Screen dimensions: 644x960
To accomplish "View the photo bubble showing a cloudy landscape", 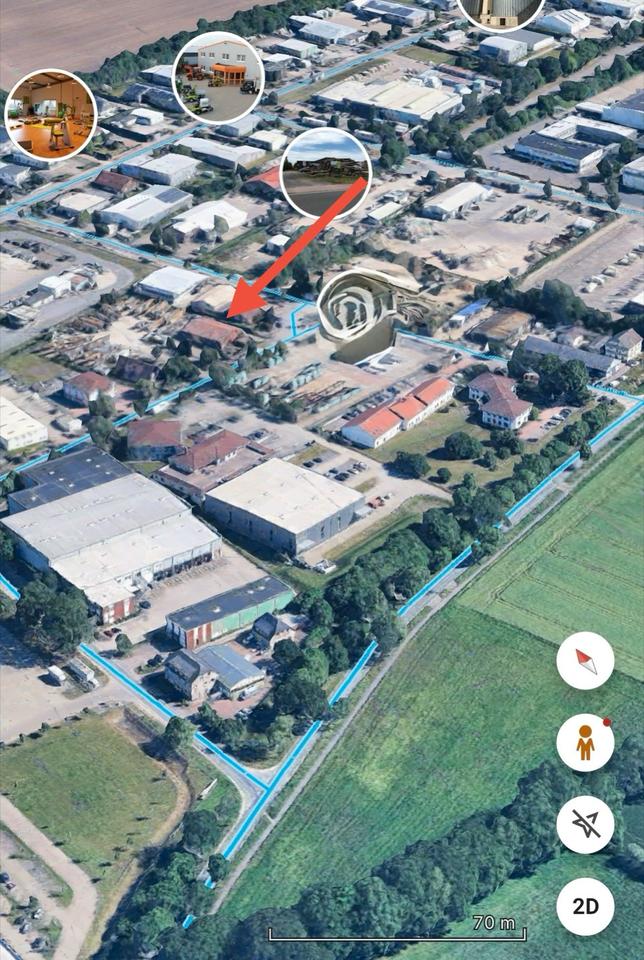I will click(x=325, y=172).
